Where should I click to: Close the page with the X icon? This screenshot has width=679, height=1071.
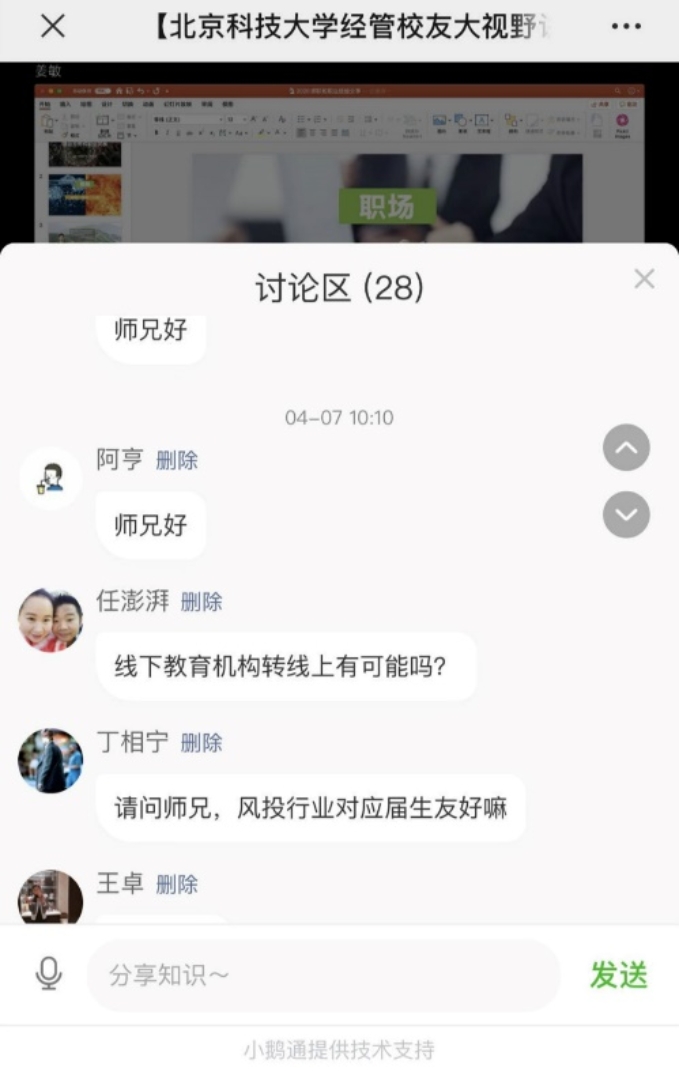[x=52, y=27]
